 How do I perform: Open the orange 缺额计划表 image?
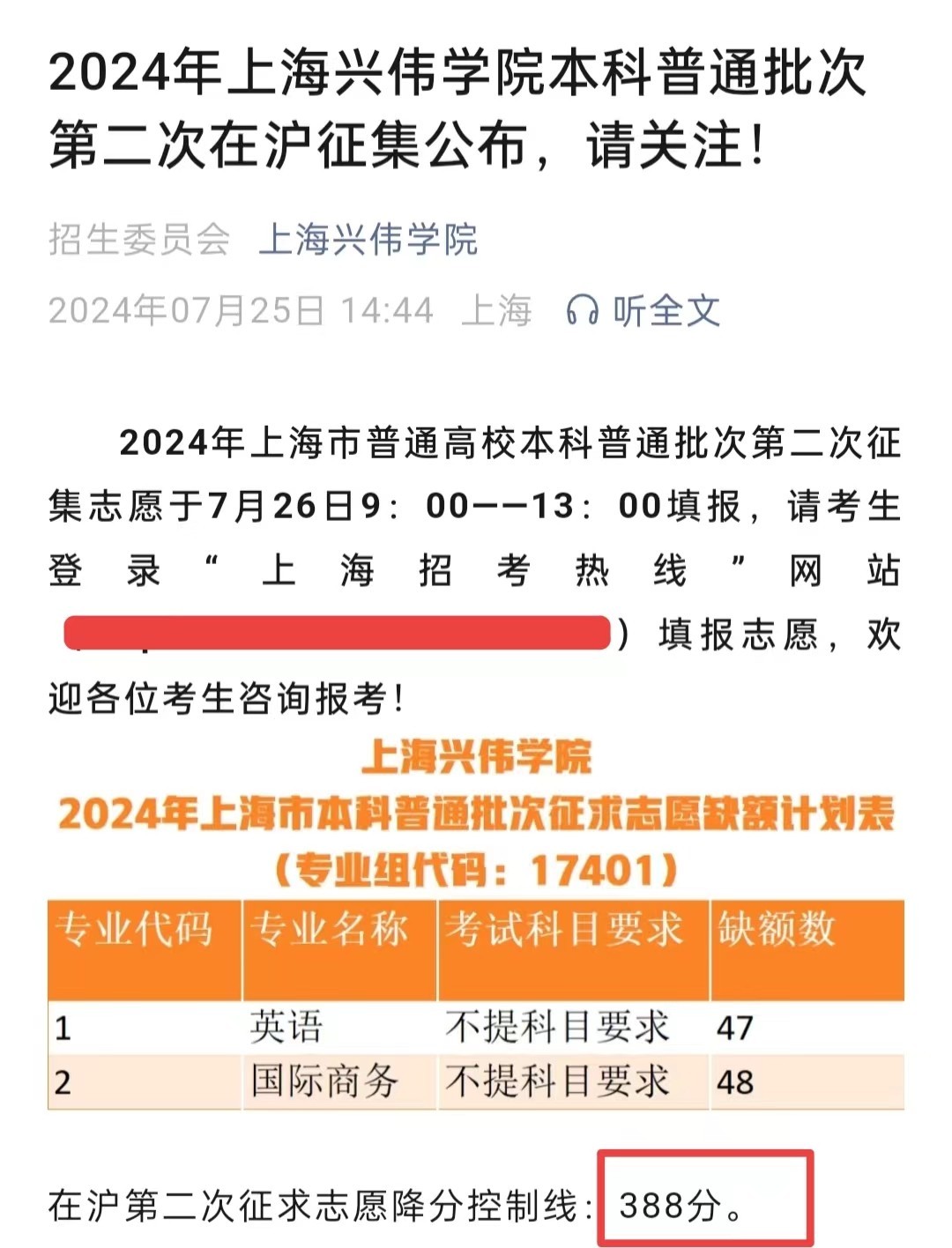click(x=476, y=924)
